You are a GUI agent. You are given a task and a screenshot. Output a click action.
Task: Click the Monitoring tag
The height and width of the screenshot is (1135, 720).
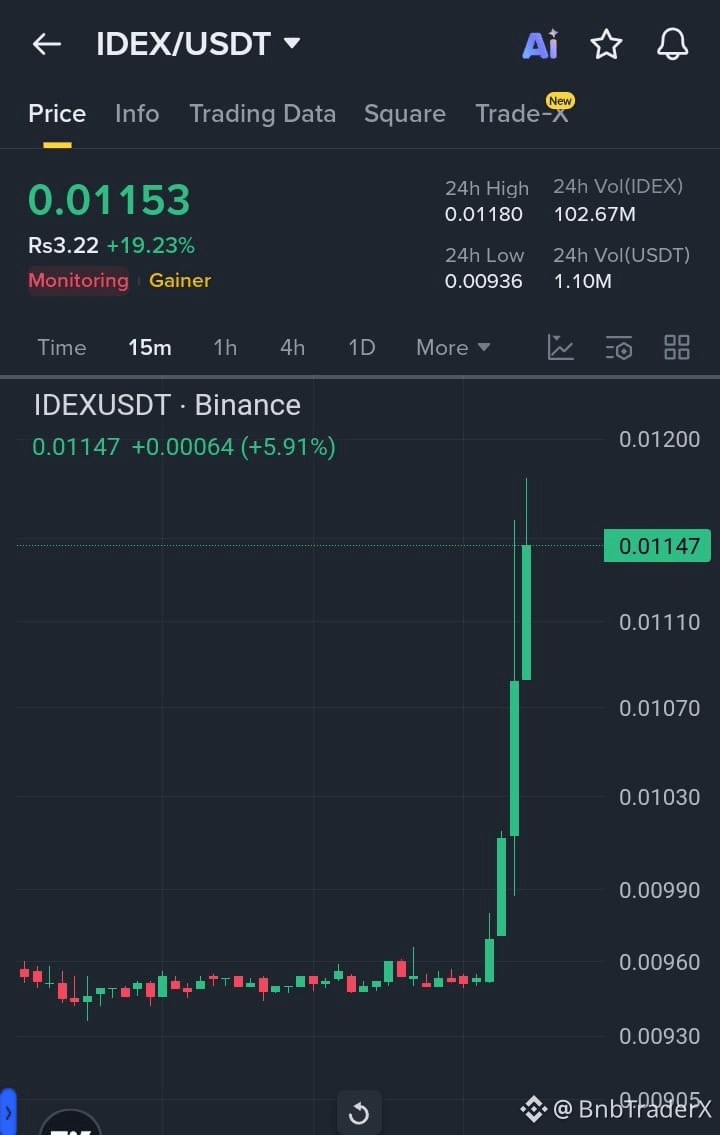click(78, 281)
